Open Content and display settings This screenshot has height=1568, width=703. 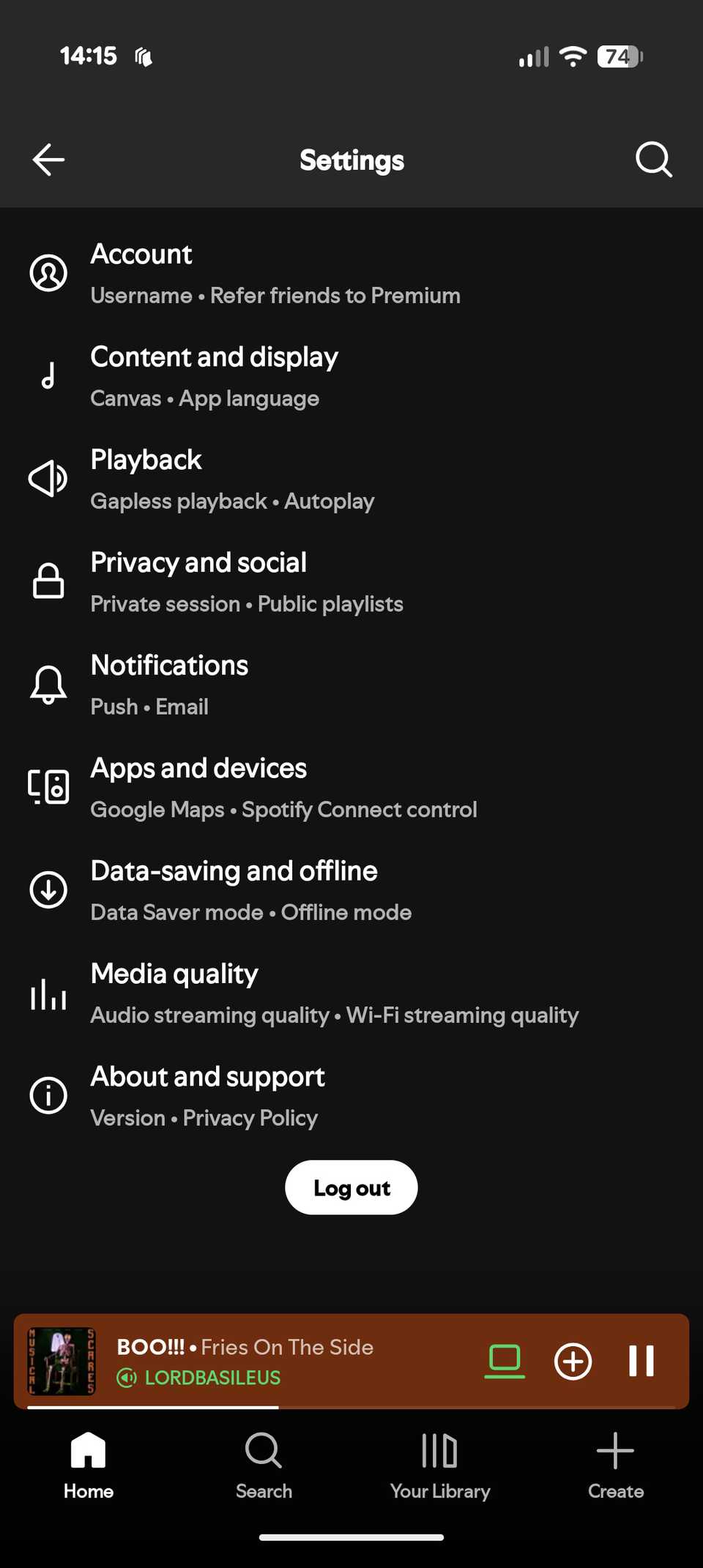[214, 376]
